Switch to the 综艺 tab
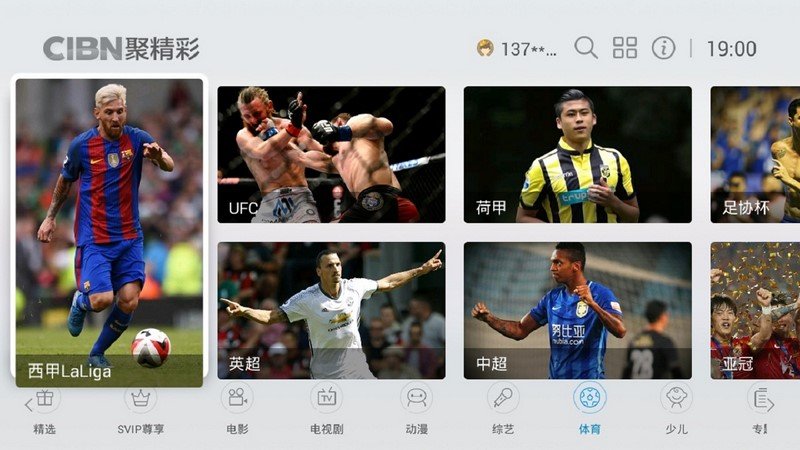Screen dimensions: 800x450 (503, 410)
